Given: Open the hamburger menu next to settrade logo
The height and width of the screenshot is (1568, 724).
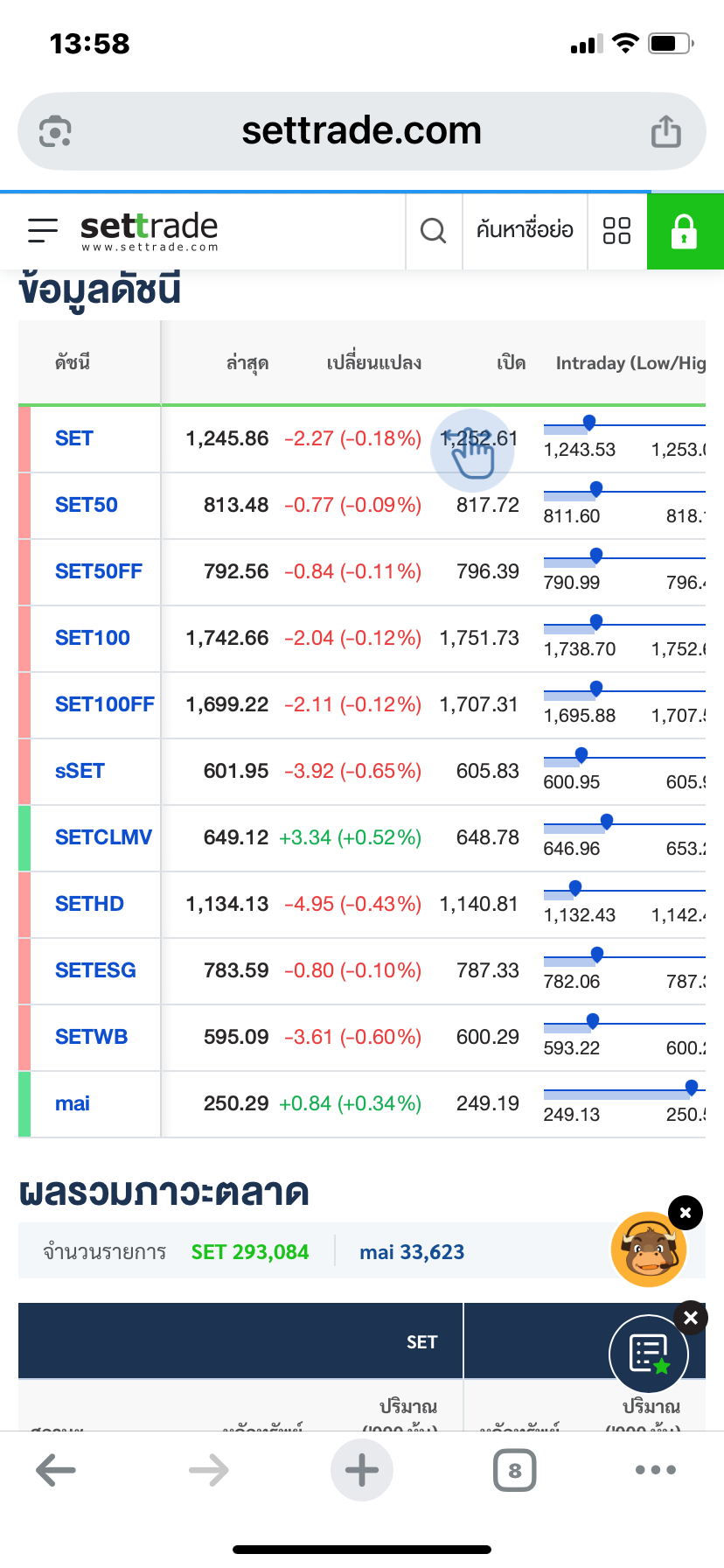Looking at the screenshot, I should (43, 231).
